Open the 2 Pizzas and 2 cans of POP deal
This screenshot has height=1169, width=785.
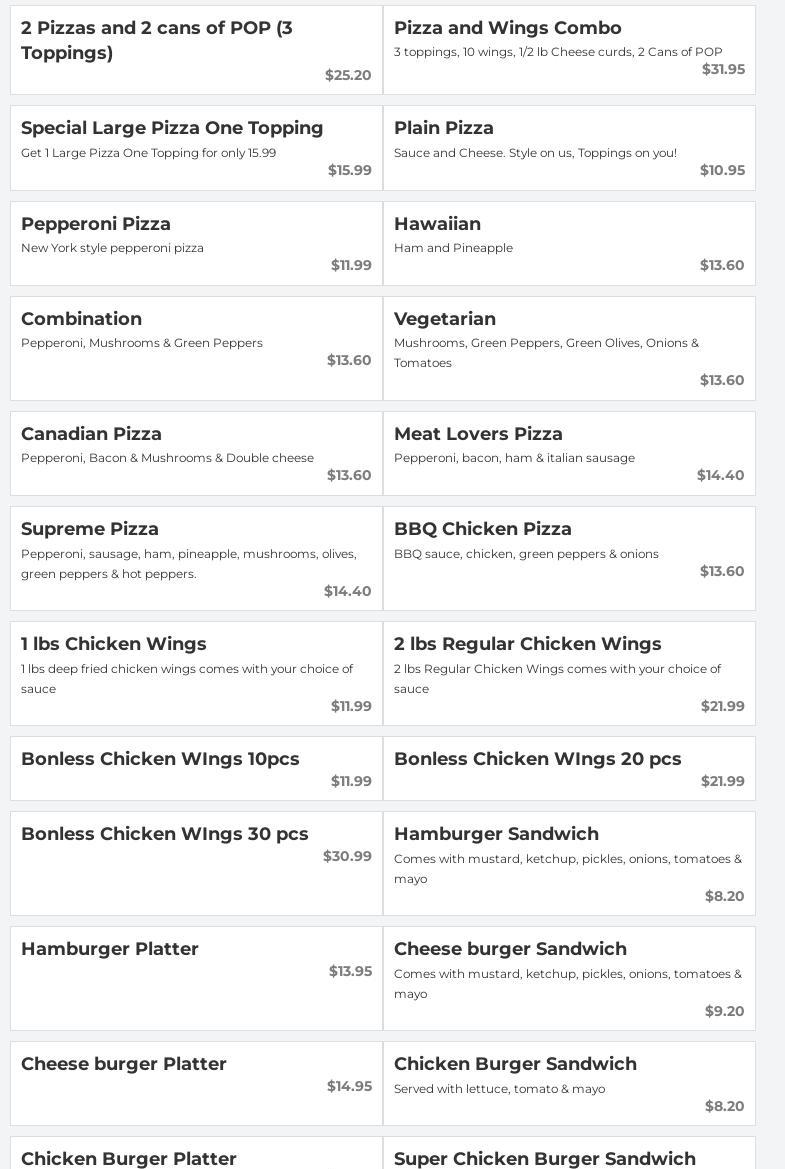coord(196,50)
